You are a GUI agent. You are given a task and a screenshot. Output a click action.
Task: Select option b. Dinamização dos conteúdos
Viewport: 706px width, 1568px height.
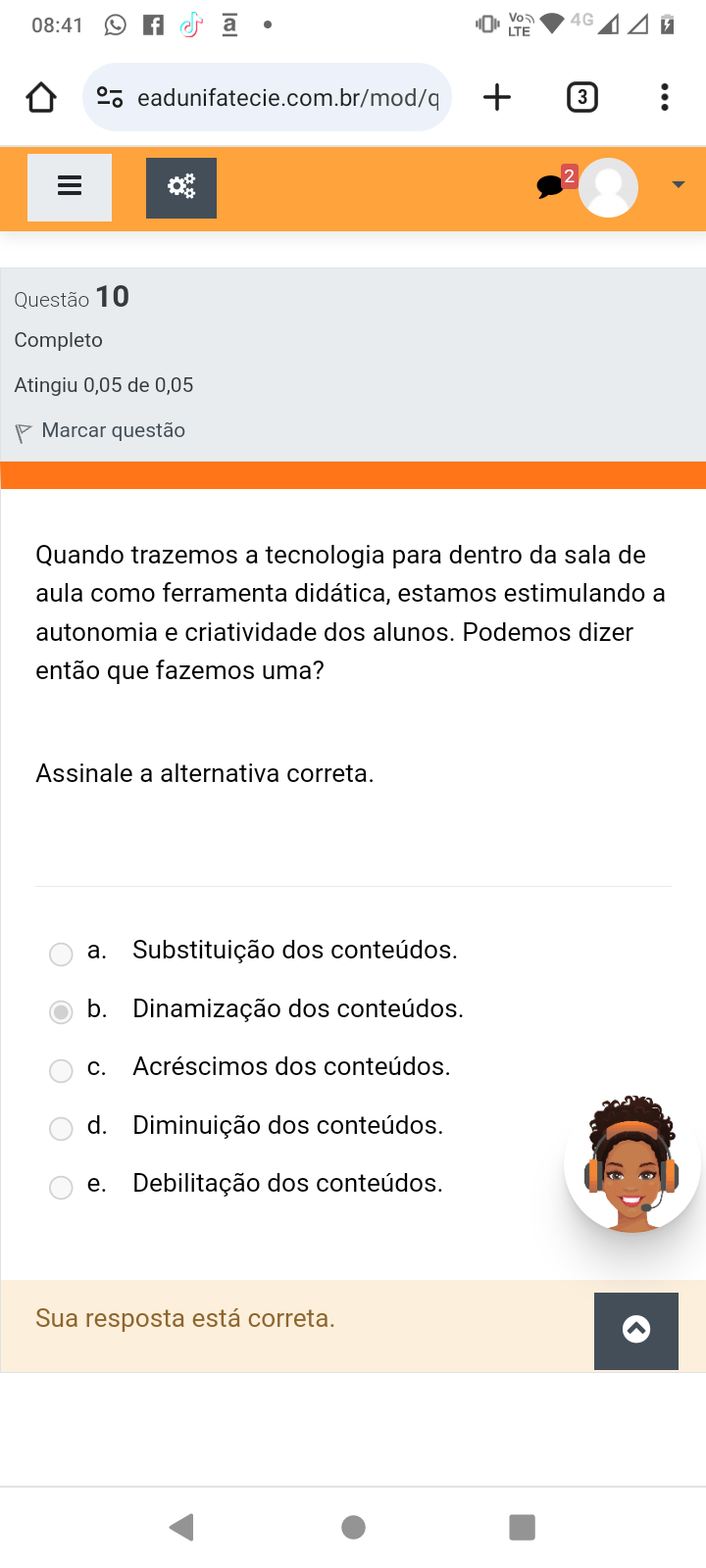coord(61,1011)
